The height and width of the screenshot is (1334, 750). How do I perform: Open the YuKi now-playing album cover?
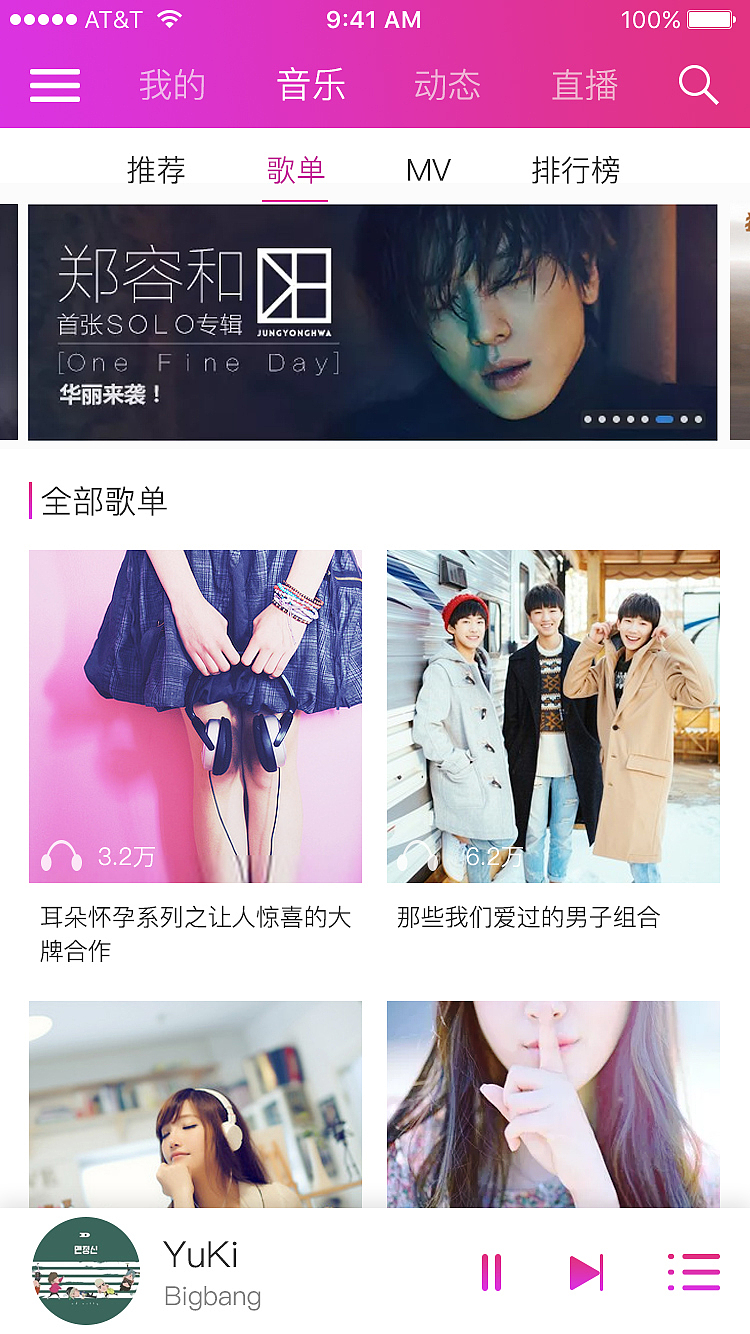[86, 1270]
